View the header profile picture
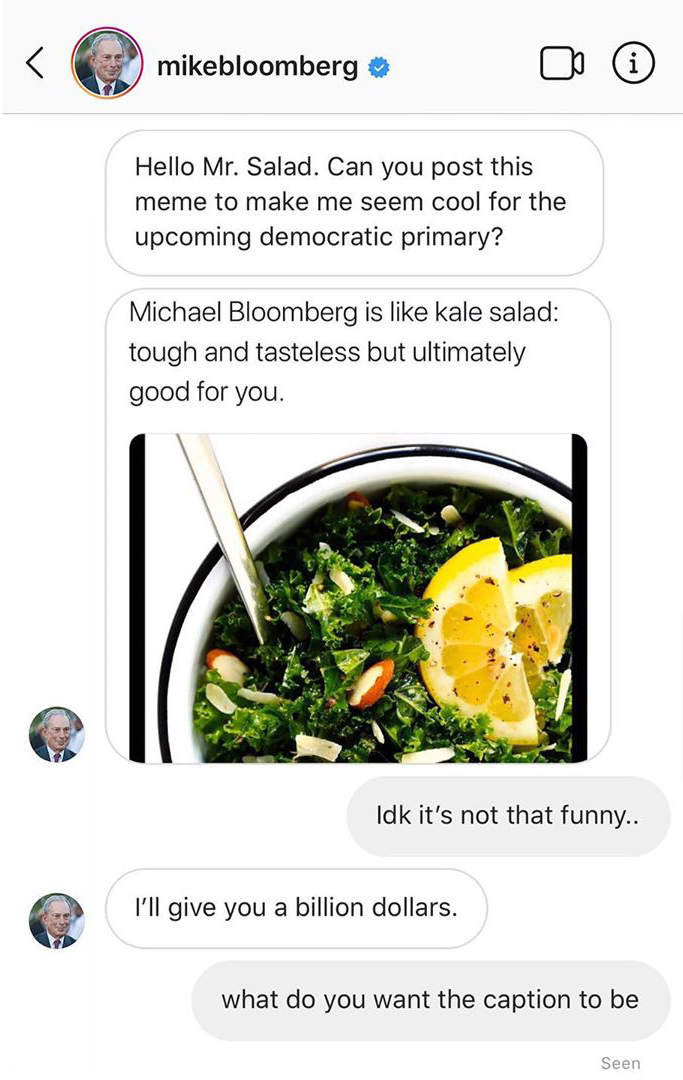The height and width of the screenshot is (1080, 683). pos(106,64)
